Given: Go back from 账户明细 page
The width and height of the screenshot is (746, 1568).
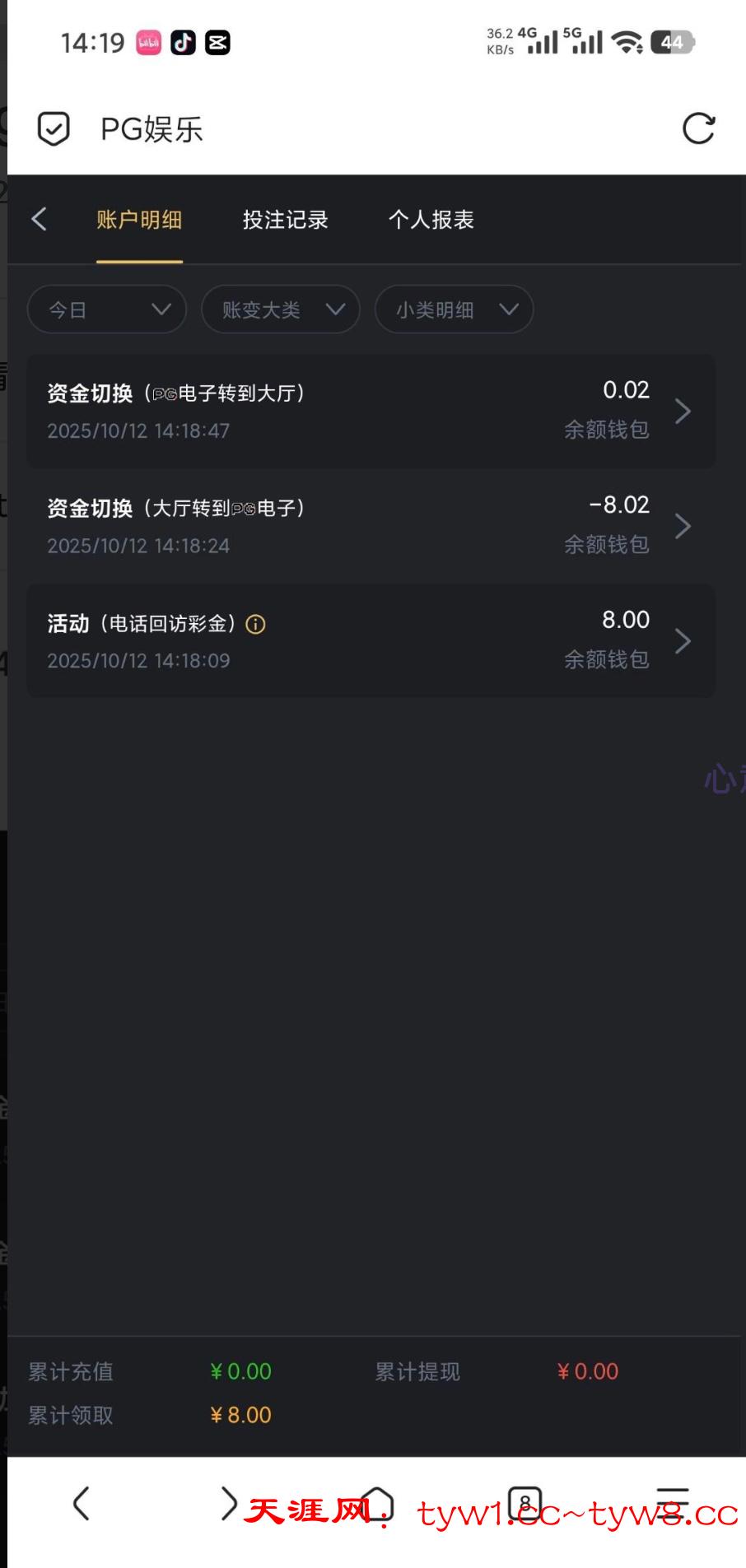Looking at the screenshot, I should point(39,219).
